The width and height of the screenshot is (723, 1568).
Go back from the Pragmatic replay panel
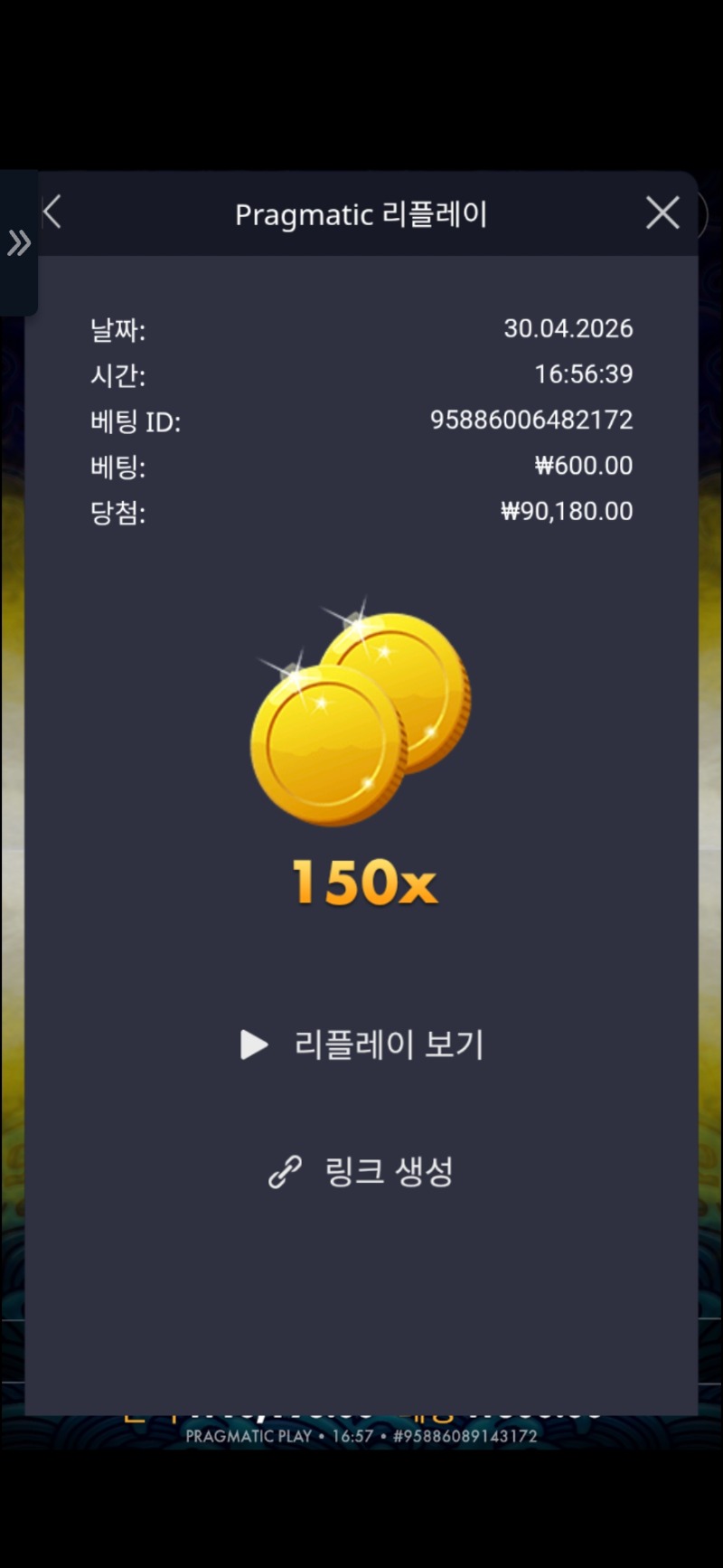click(x=52, y=213)
